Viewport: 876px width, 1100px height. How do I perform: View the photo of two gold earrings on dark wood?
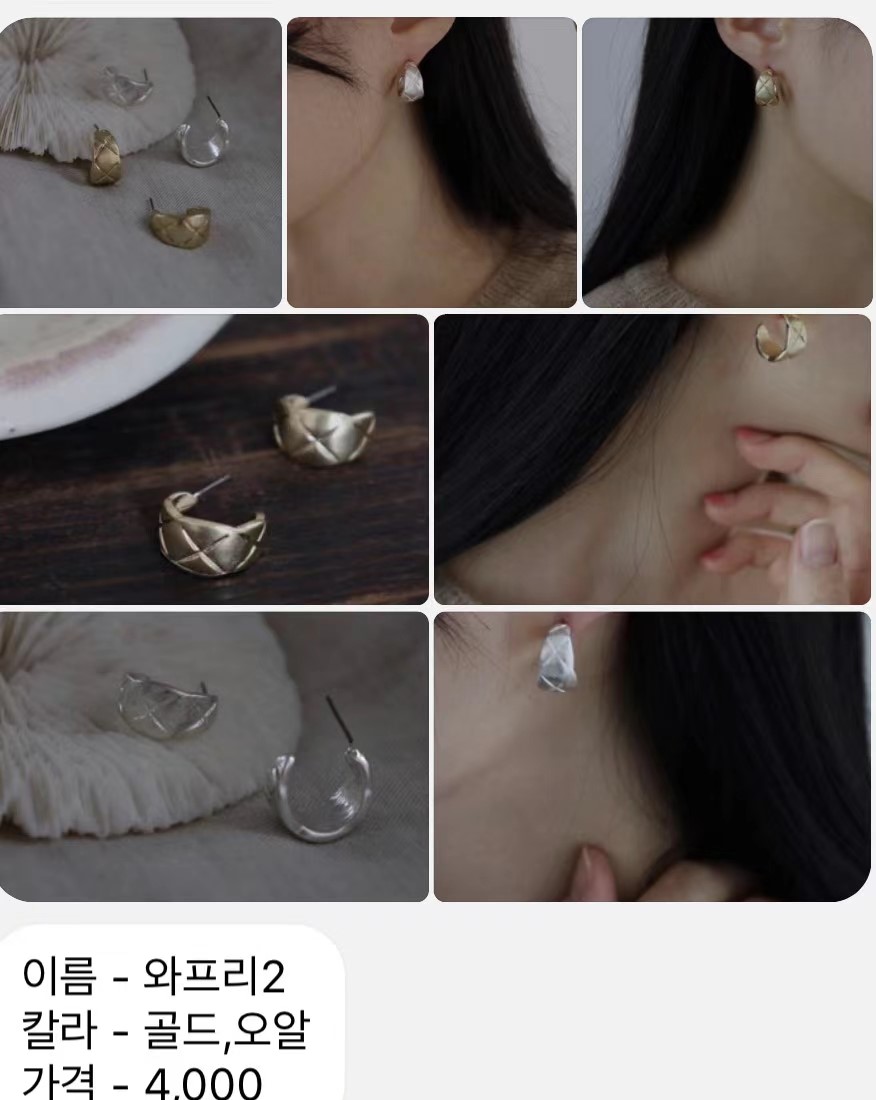pyautogui.click(x=214, y=460)
